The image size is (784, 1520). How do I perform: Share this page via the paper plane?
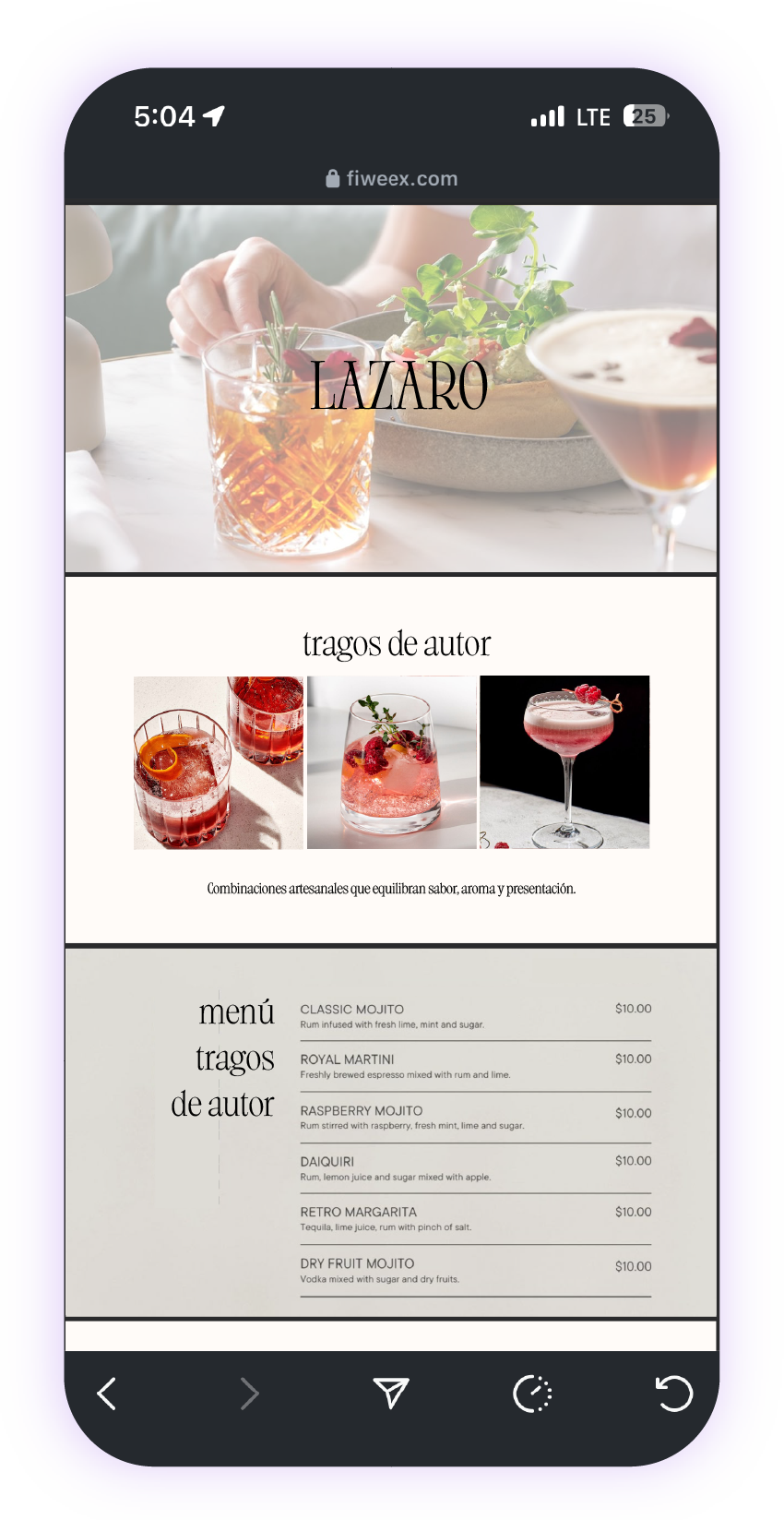click(x=391, y=1393)
